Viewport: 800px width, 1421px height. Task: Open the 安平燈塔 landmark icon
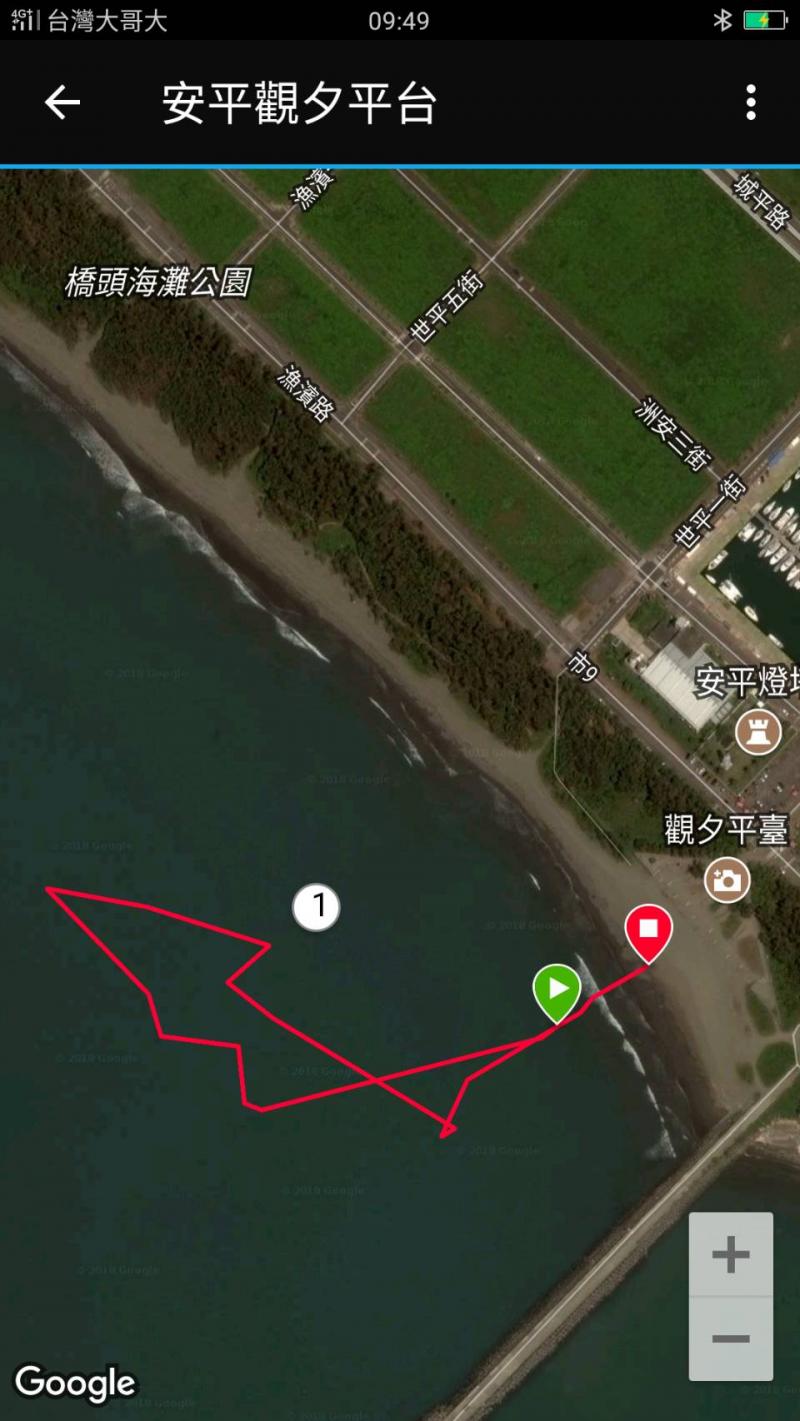[x=758, y=732]
